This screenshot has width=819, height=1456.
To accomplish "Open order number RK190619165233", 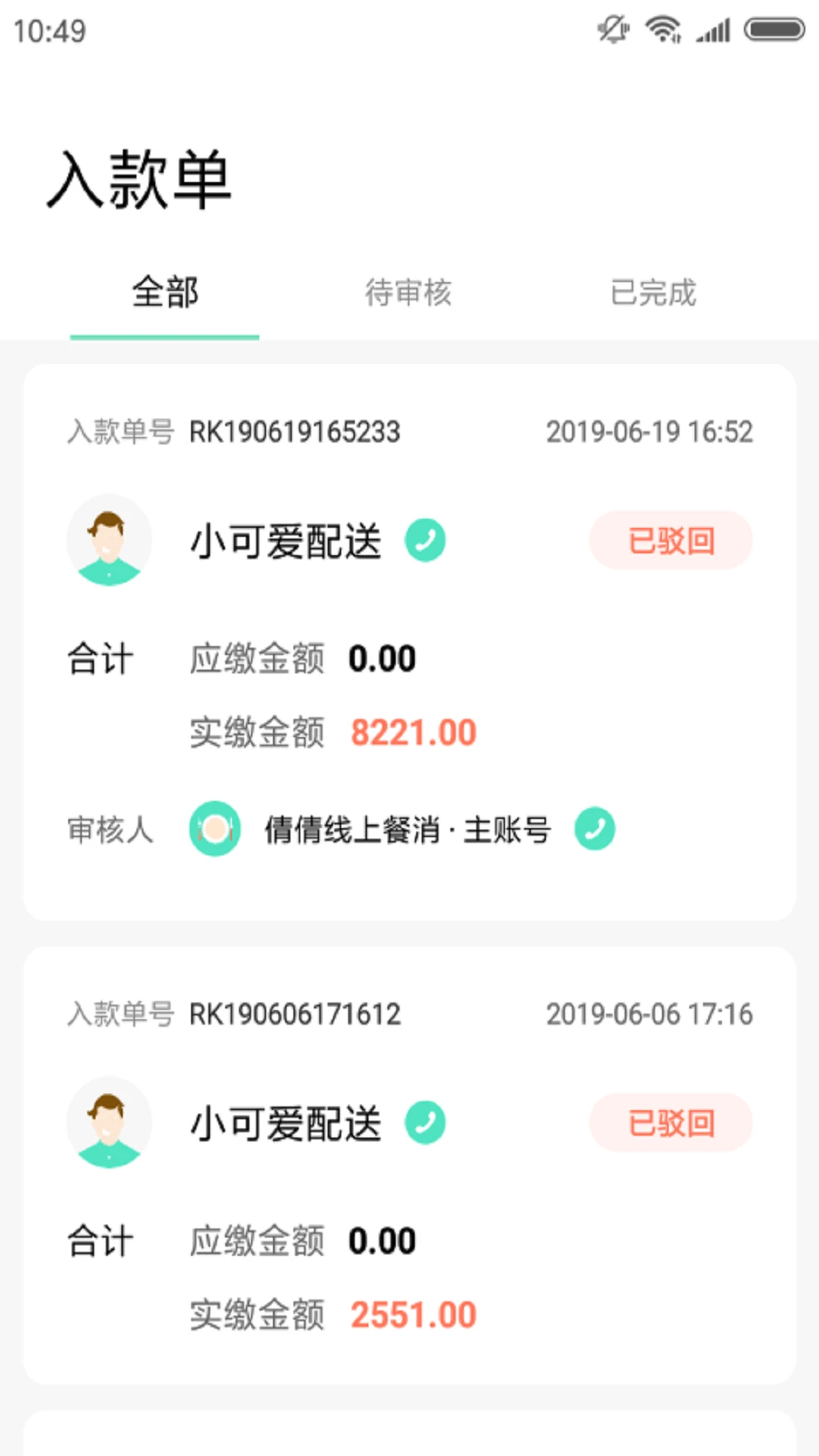I will (296, 432).
